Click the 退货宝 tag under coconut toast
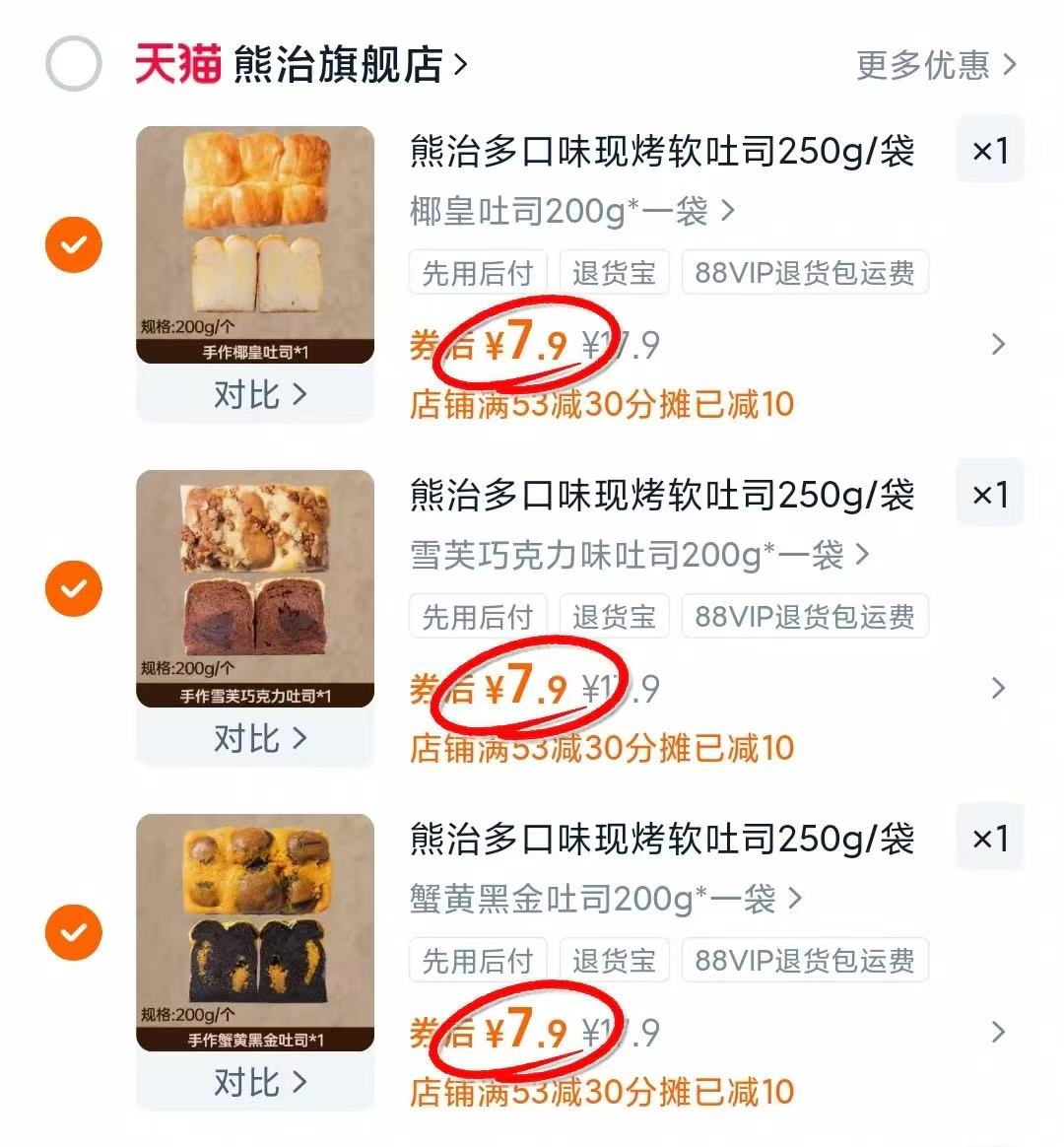 (x=613, y=272)
